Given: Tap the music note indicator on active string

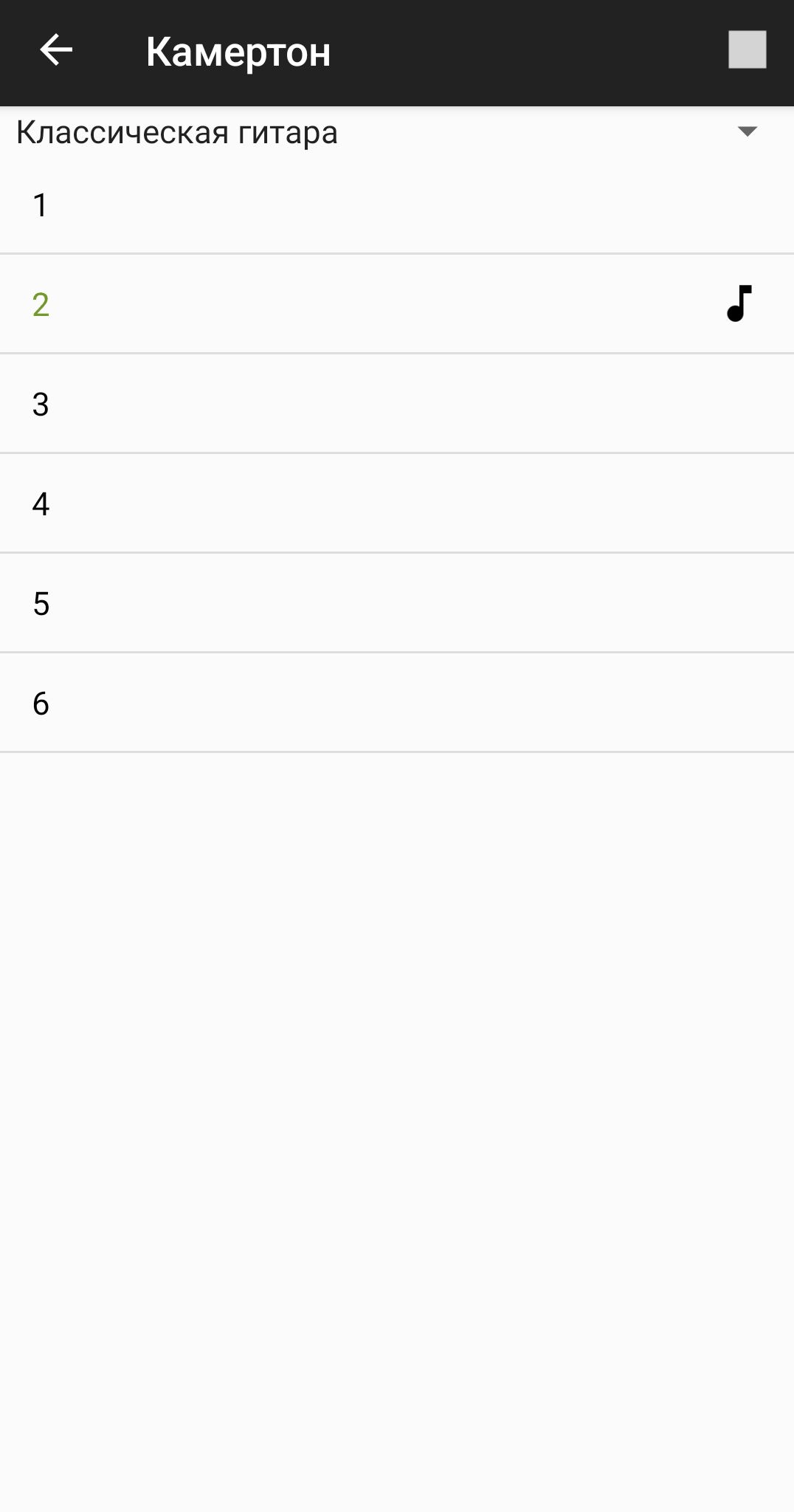Looking at the screenshot, I should pyautogui.click(x=739, y=305).
